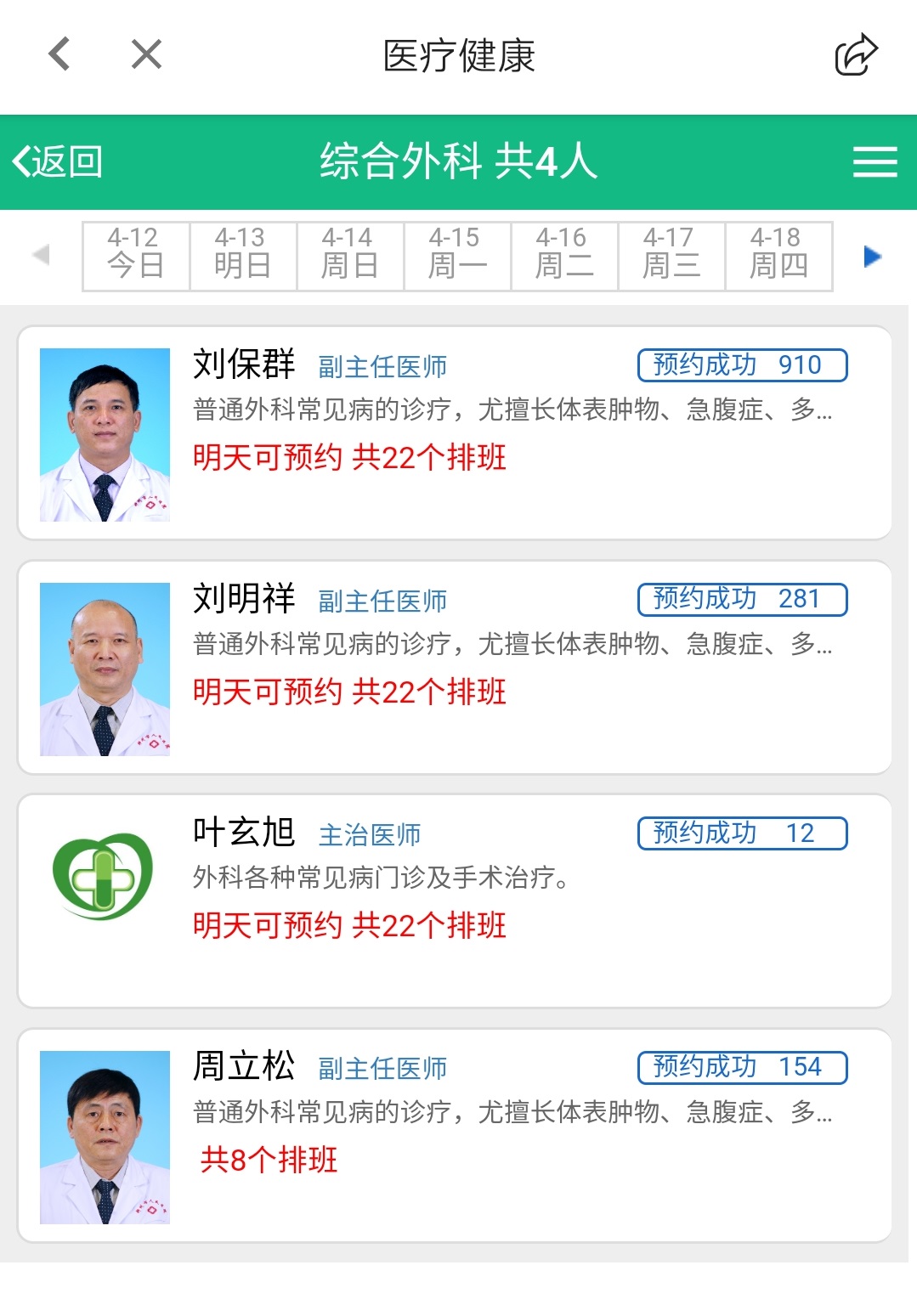Image resolution: width=917 pixels, height=1316 pixels.
Task: Show previous dates with the grey arrow
Action: (x=41, y=255)
